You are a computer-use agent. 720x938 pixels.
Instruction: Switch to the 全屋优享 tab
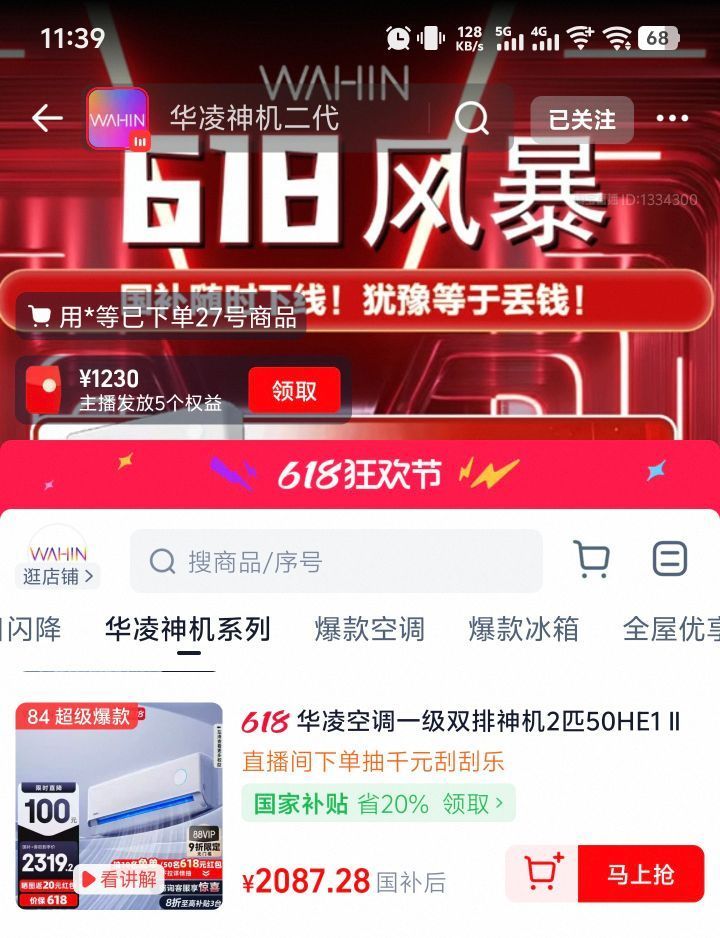670,629
